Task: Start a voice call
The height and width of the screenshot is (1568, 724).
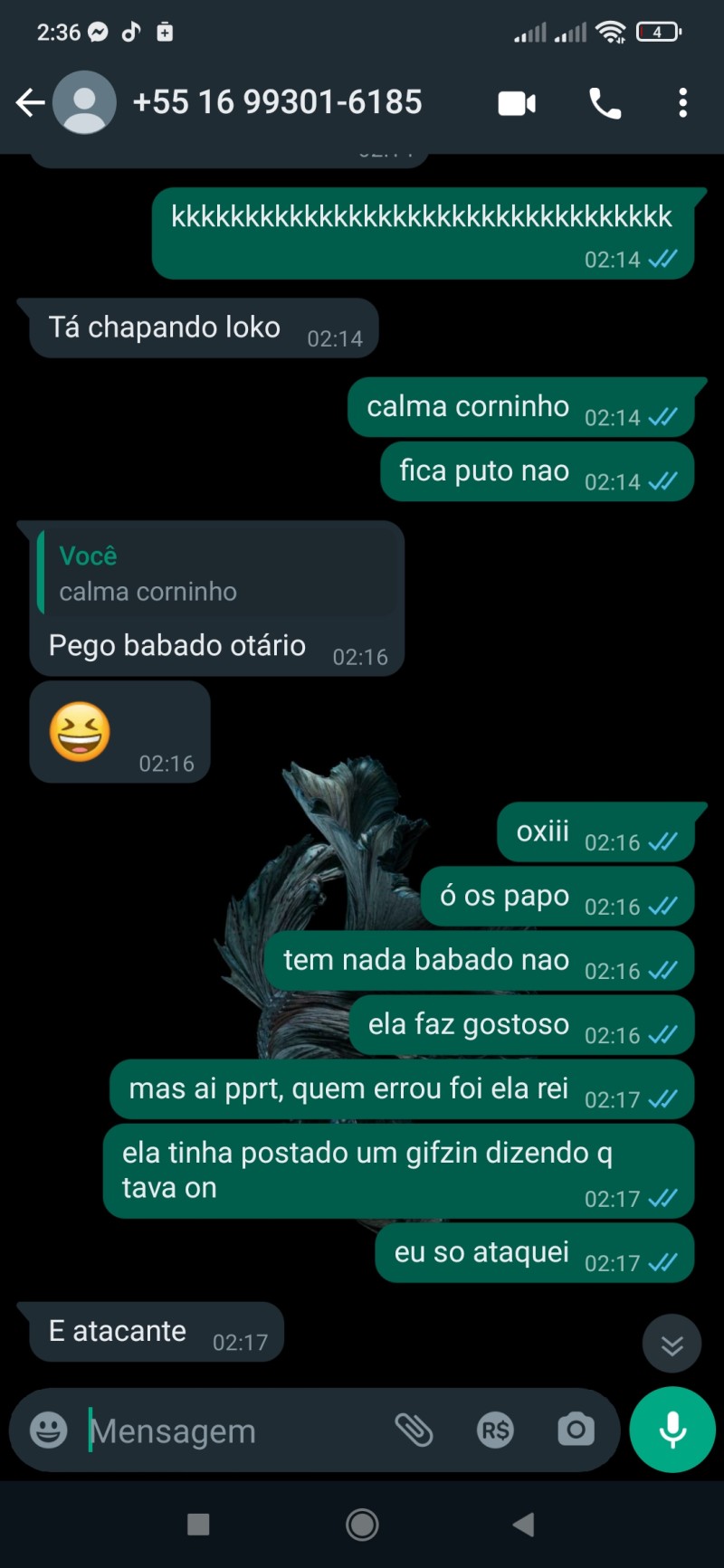Action: (605, 102)
